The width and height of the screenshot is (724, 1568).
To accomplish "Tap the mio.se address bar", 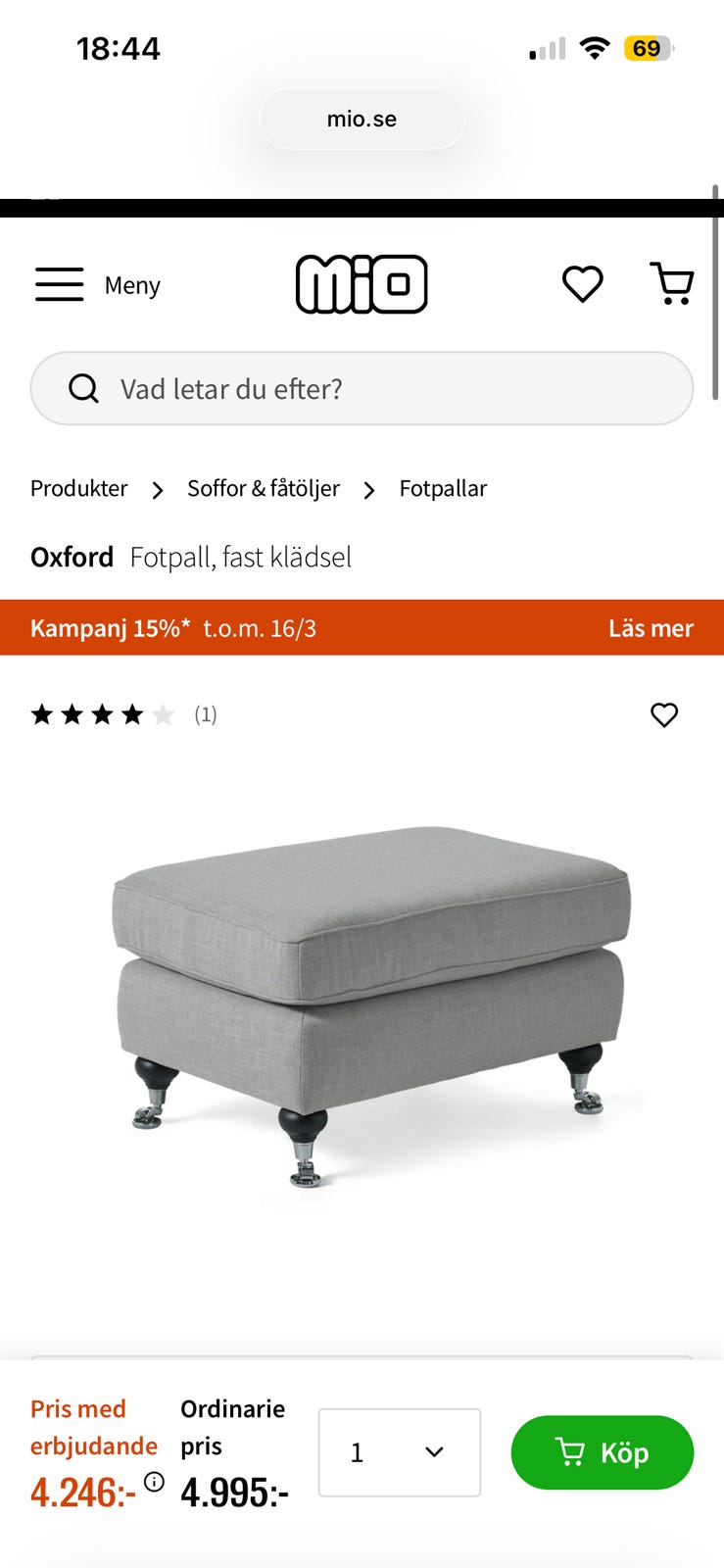I will (x=362, y=120).
